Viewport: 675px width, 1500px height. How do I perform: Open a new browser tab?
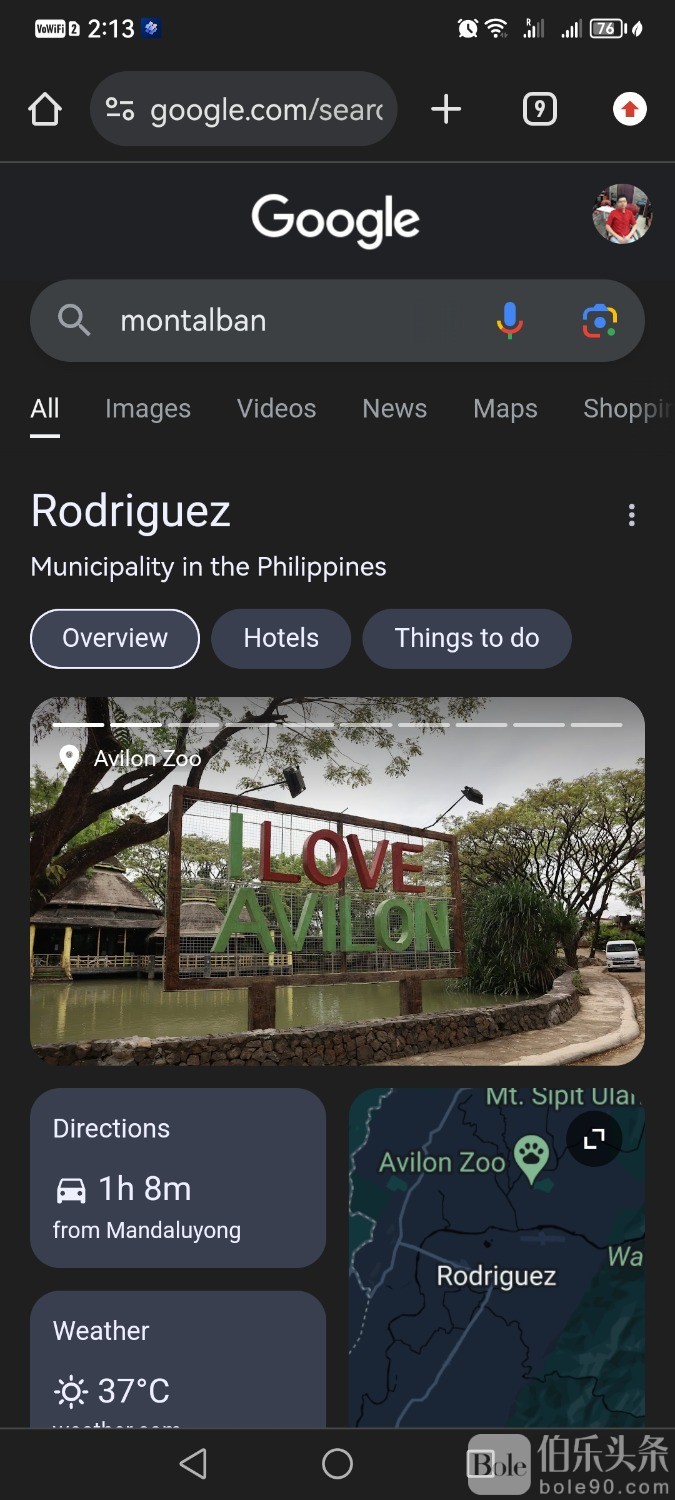coord(446,109)
